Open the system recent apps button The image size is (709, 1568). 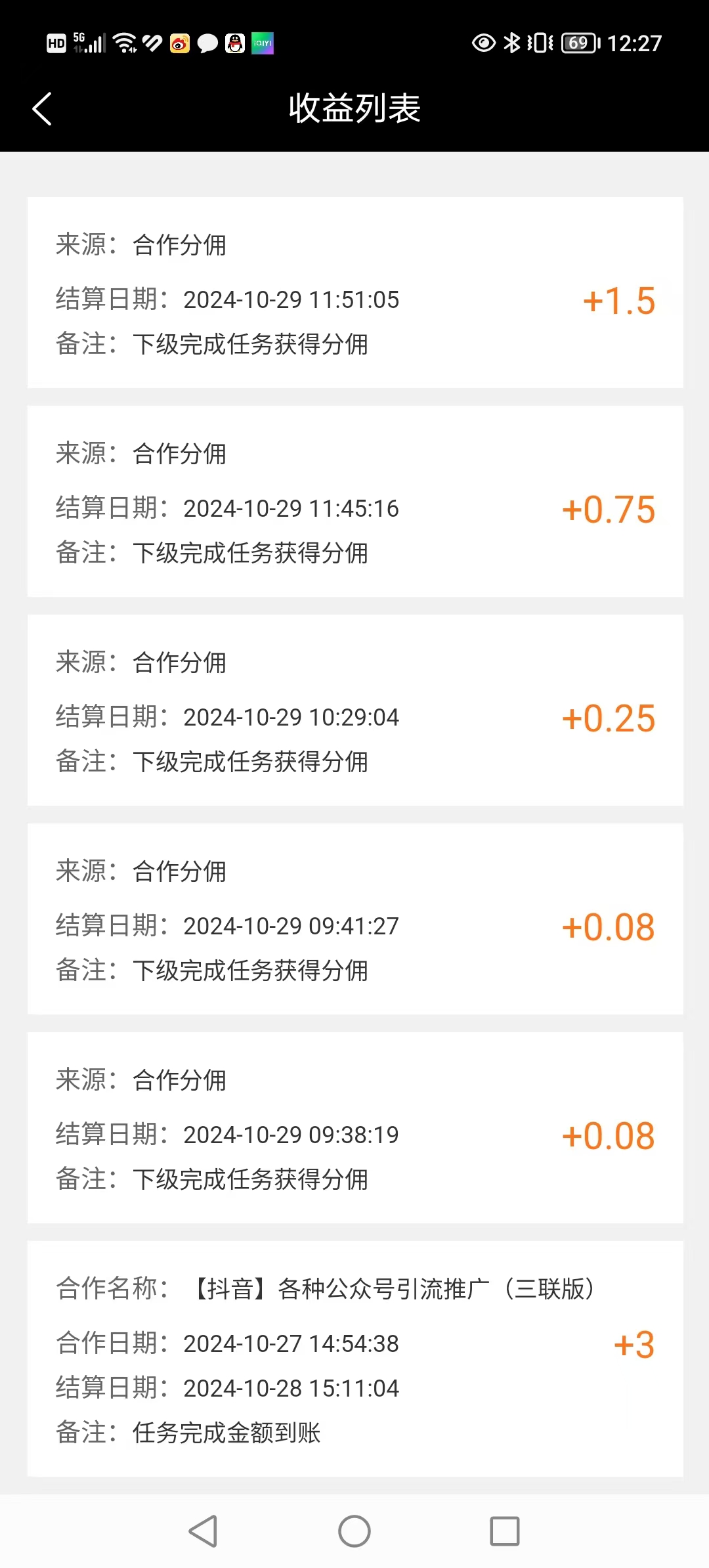click(505, 1531)
